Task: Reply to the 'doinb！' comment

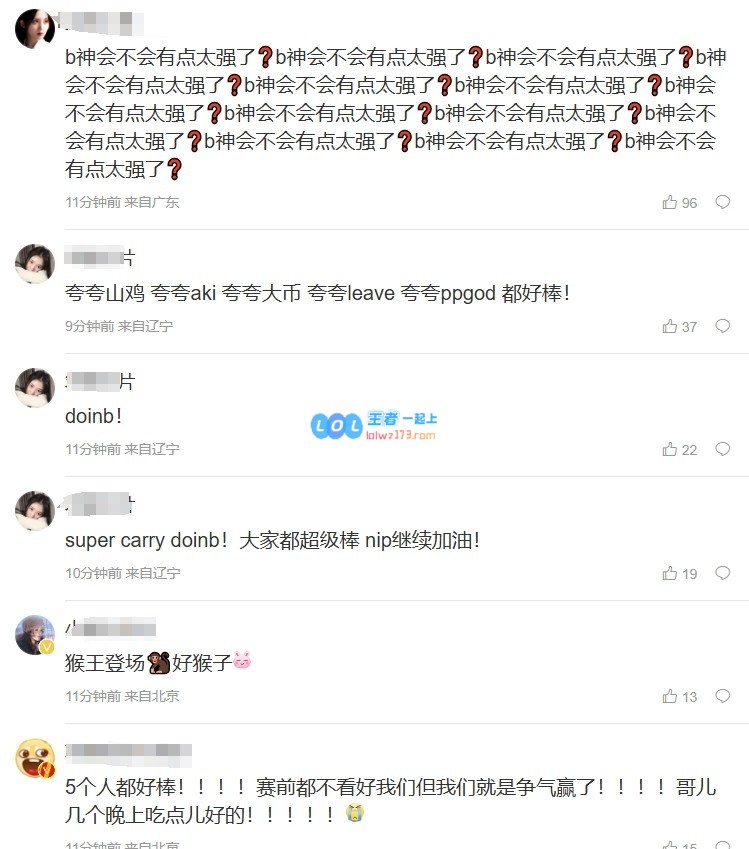Action: coord(722,449)
